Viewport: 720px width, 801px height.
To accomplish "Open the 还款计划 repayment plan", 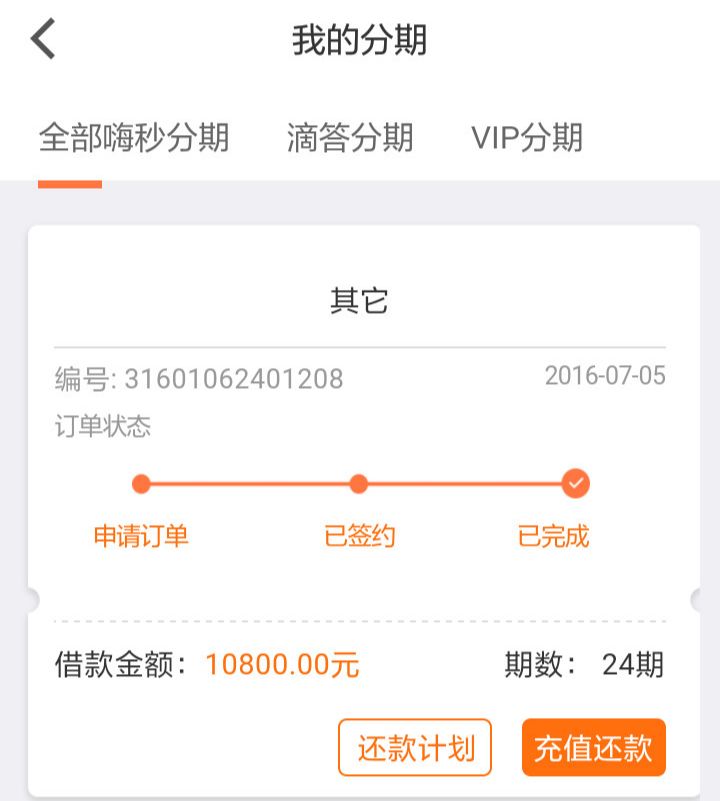I will 416,746.
